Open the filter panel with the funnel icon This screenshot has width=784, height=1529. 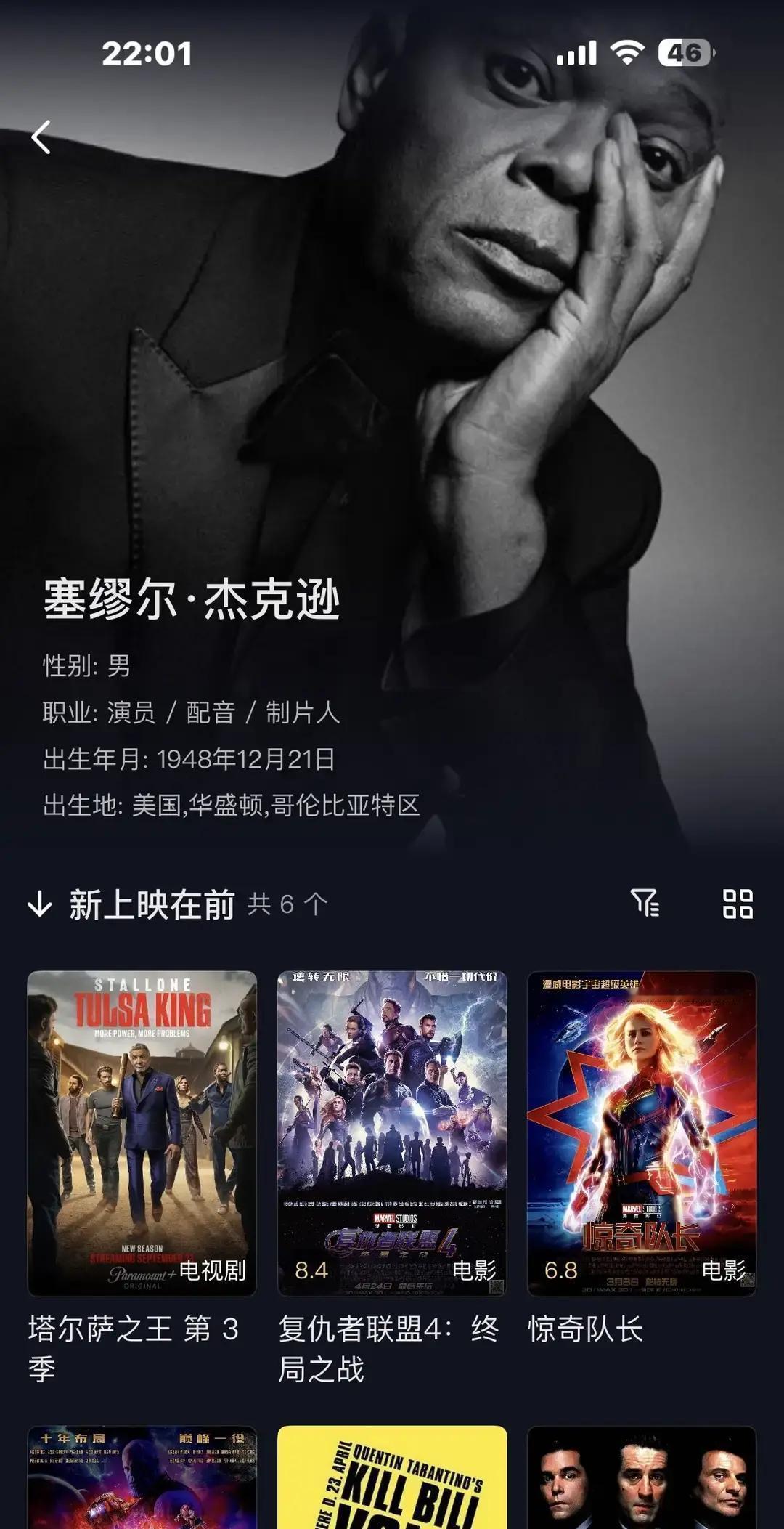[x=647, y=902]
